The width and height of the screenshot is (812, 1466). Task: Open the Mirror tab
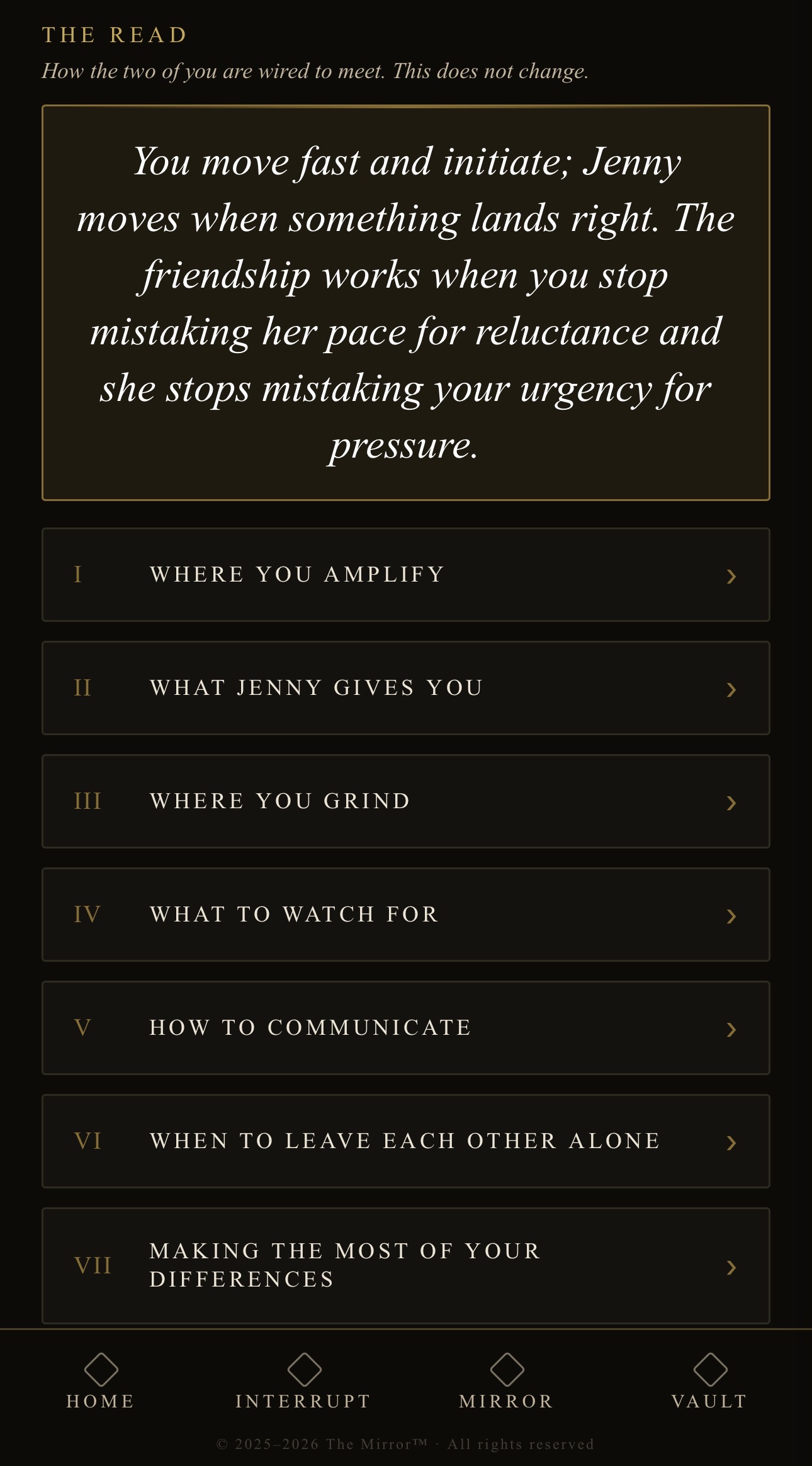pyautogui.click(x=507, y=1381)
